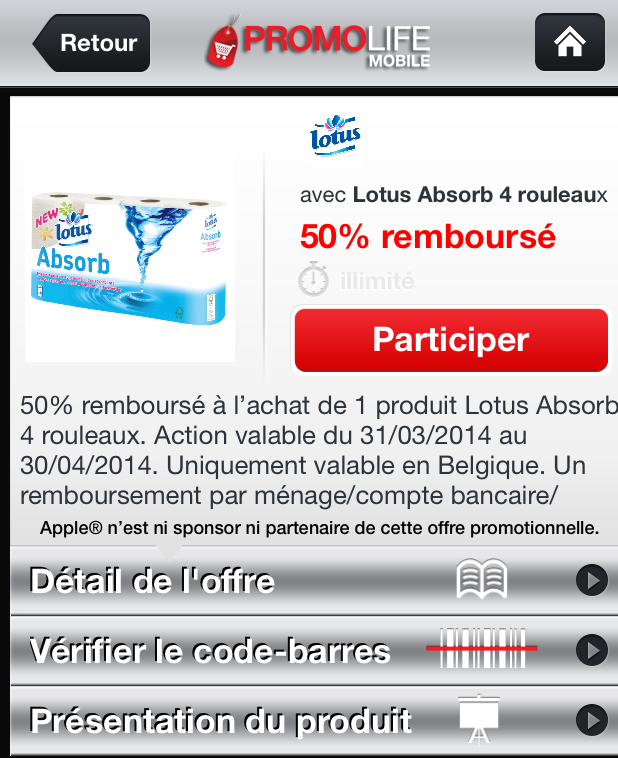This screenshot has height=758, width=618.
Task: View Présentation du produit
Action: (x=309, y=720)
